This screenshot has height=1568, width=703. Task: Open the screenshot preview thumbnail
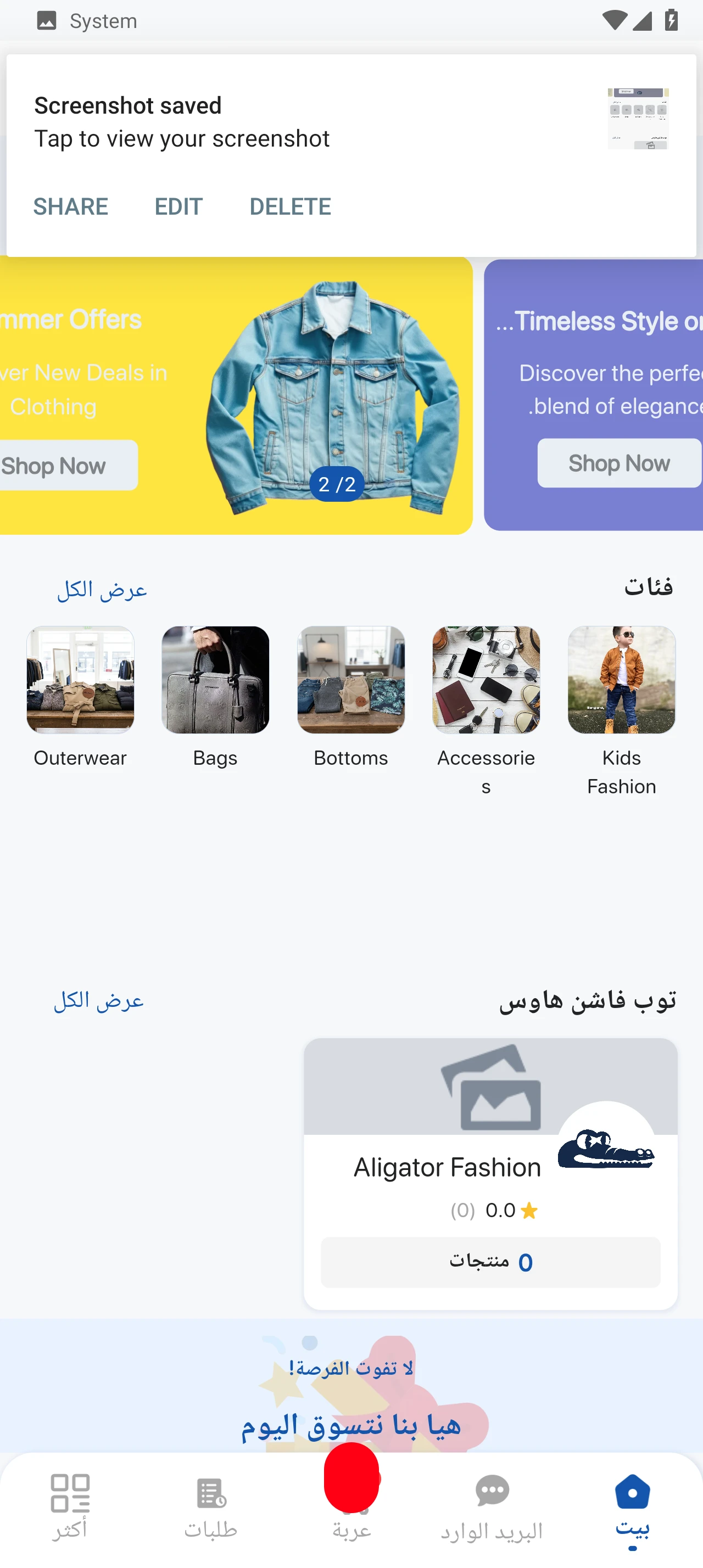click(637, 119)
